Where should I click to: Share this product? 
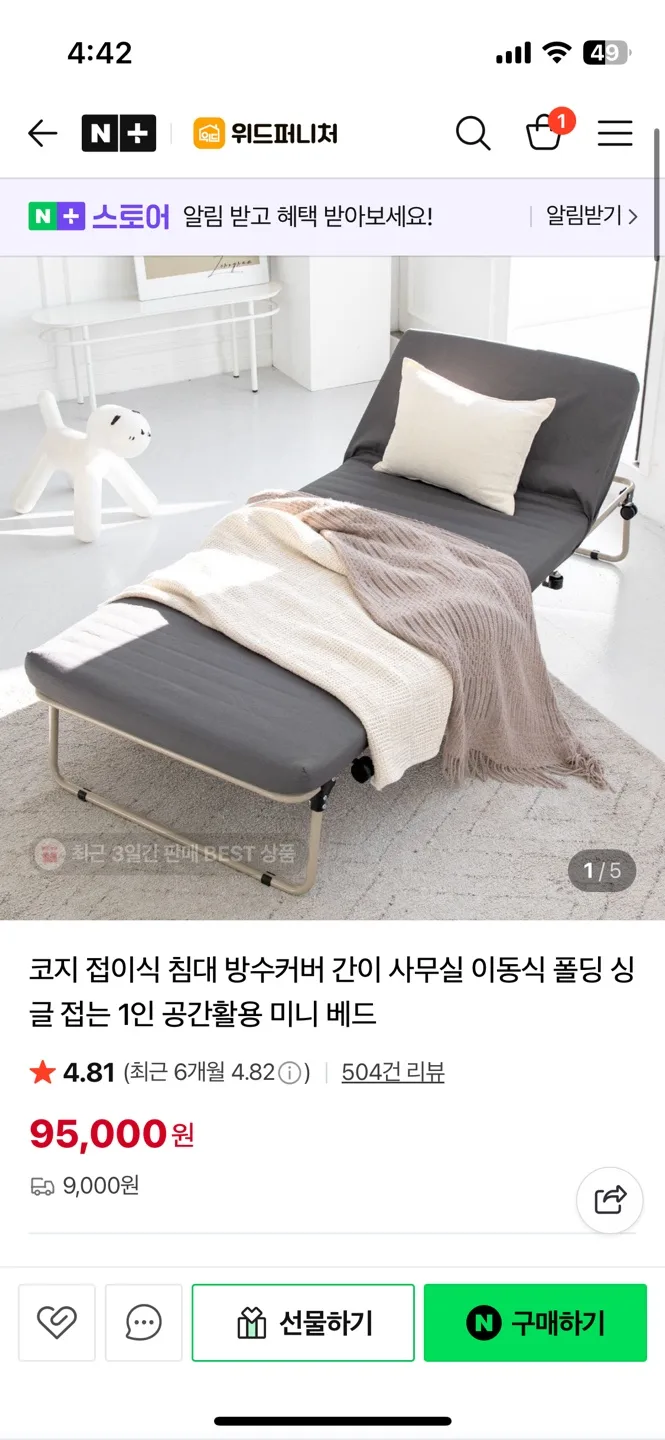click(610, 1199)
